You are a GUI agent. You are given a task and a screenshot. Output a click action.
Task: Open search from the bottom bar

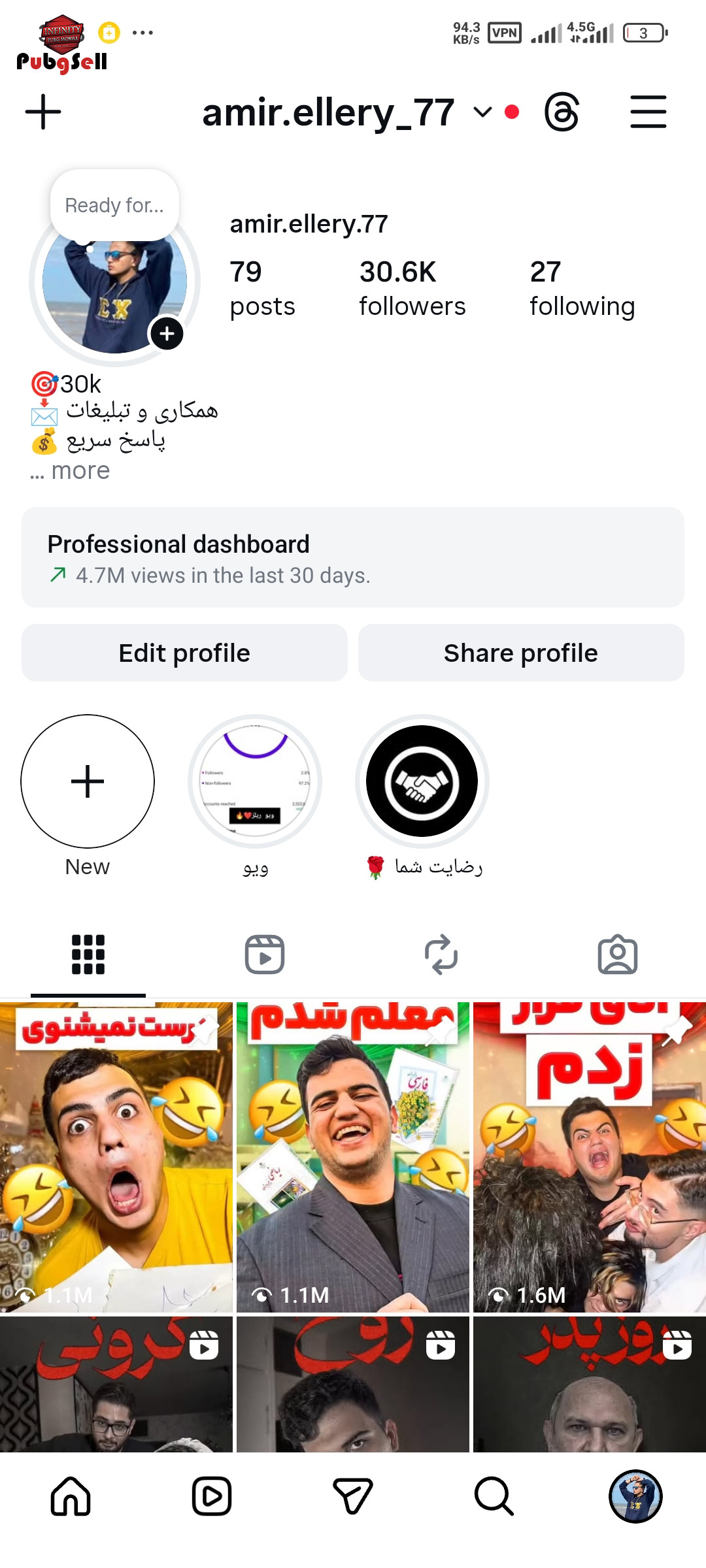494,1496
